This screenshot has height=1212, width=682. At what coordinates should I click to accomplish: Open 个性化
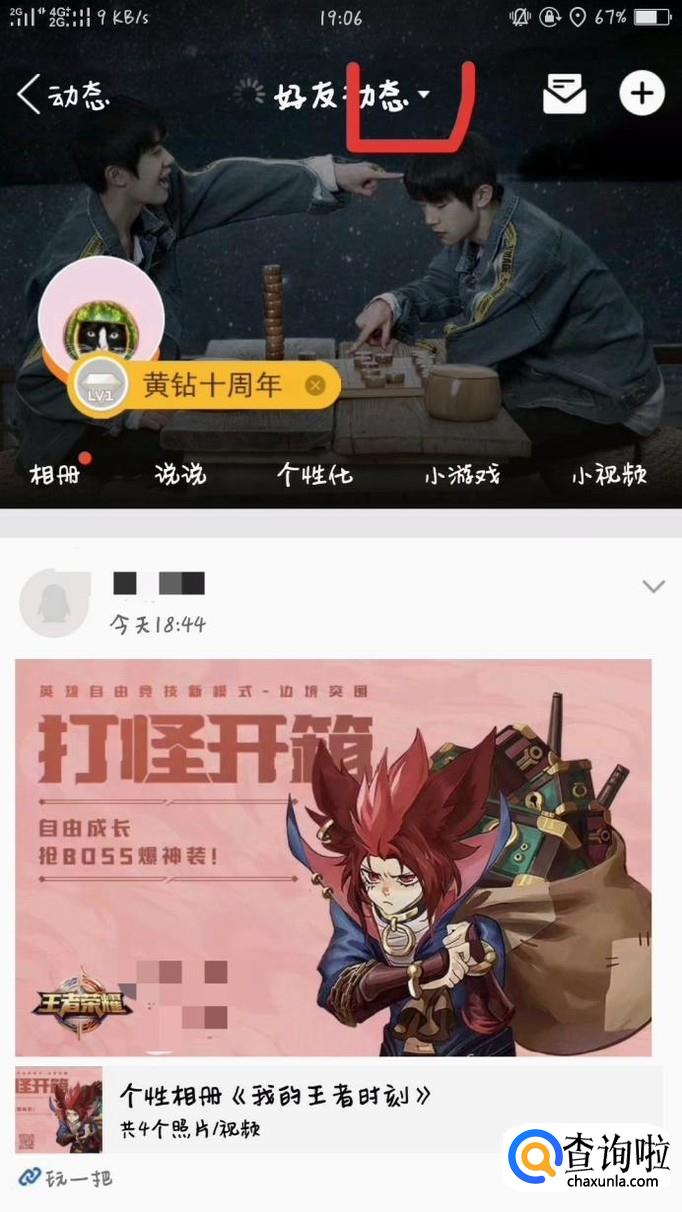tap(314, 474)
